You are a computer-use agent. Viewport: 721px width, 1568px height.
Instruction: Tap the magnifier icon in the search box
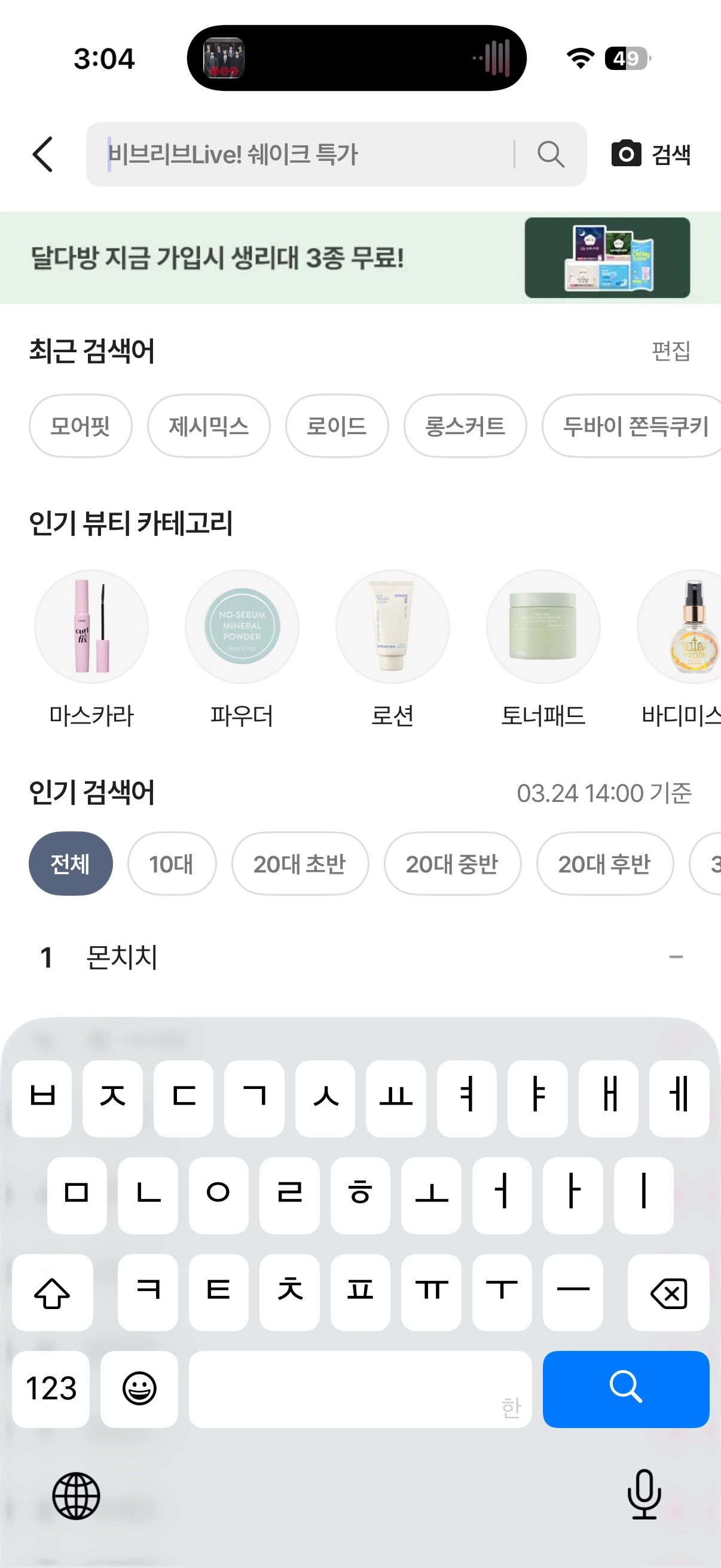(551, 154)
